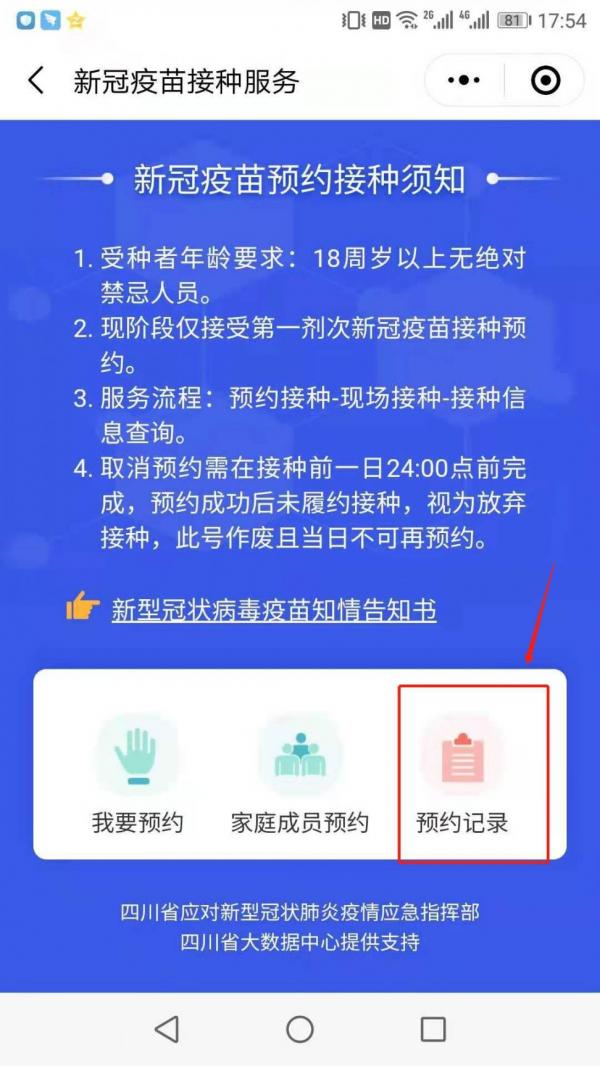Open 新型冠状病毒疫苗知情告知书 link

(x=273, y=610)
